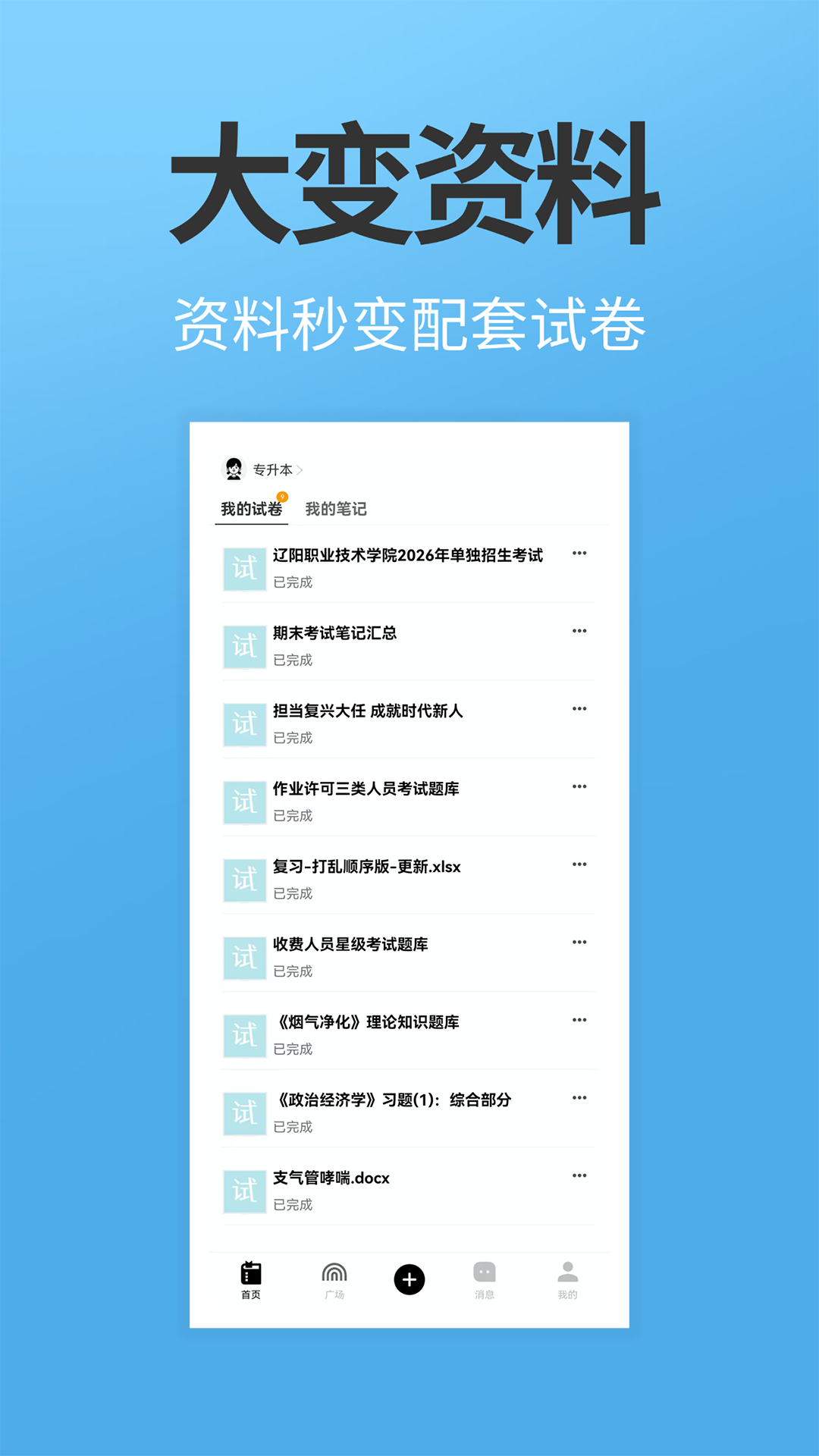This screenshot has height=1456, width=819.
Task: Switch to the 我的笔记 tab
Action: (x=336, y=510)
